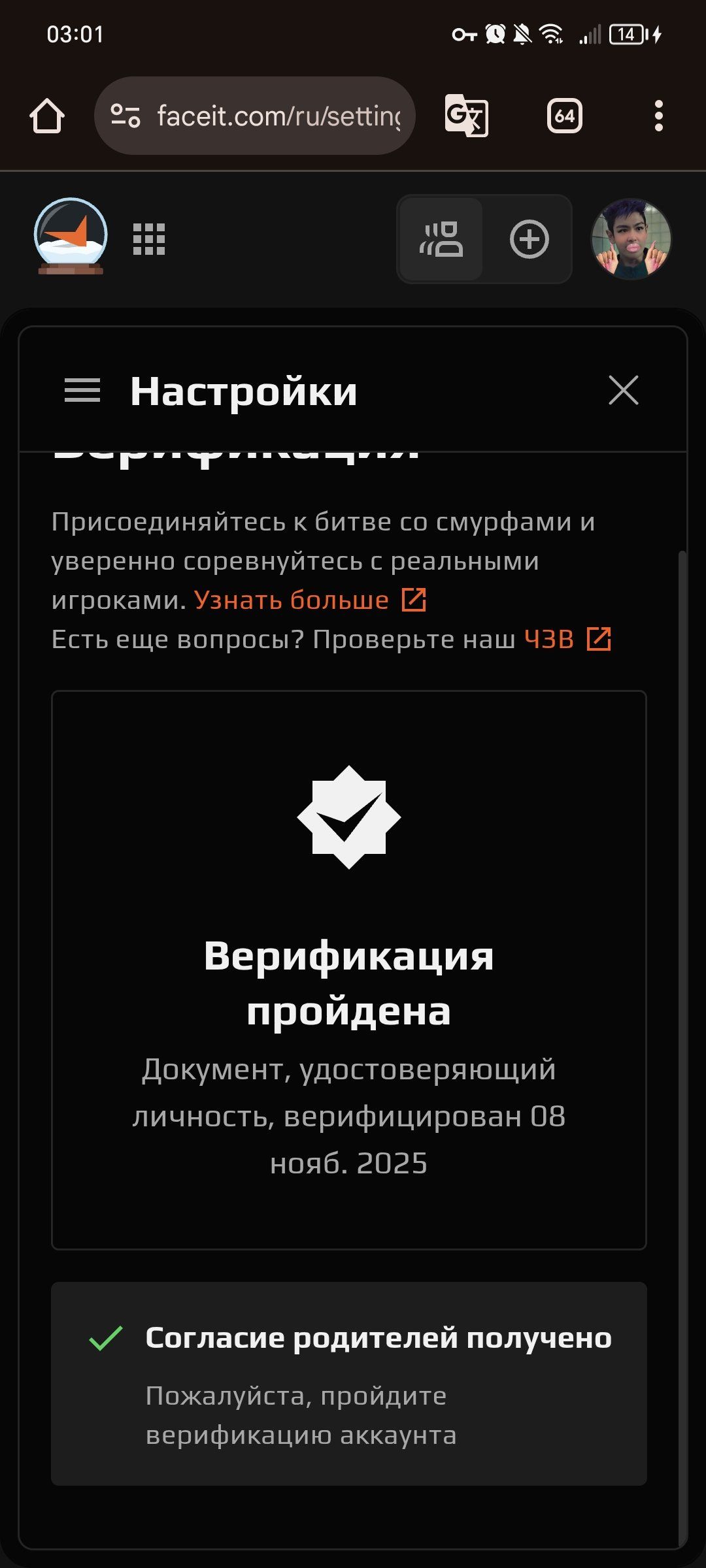Screen dimensions: 706x1568
Task: Translate the page with Google Translate
Action: coord(466,116)
